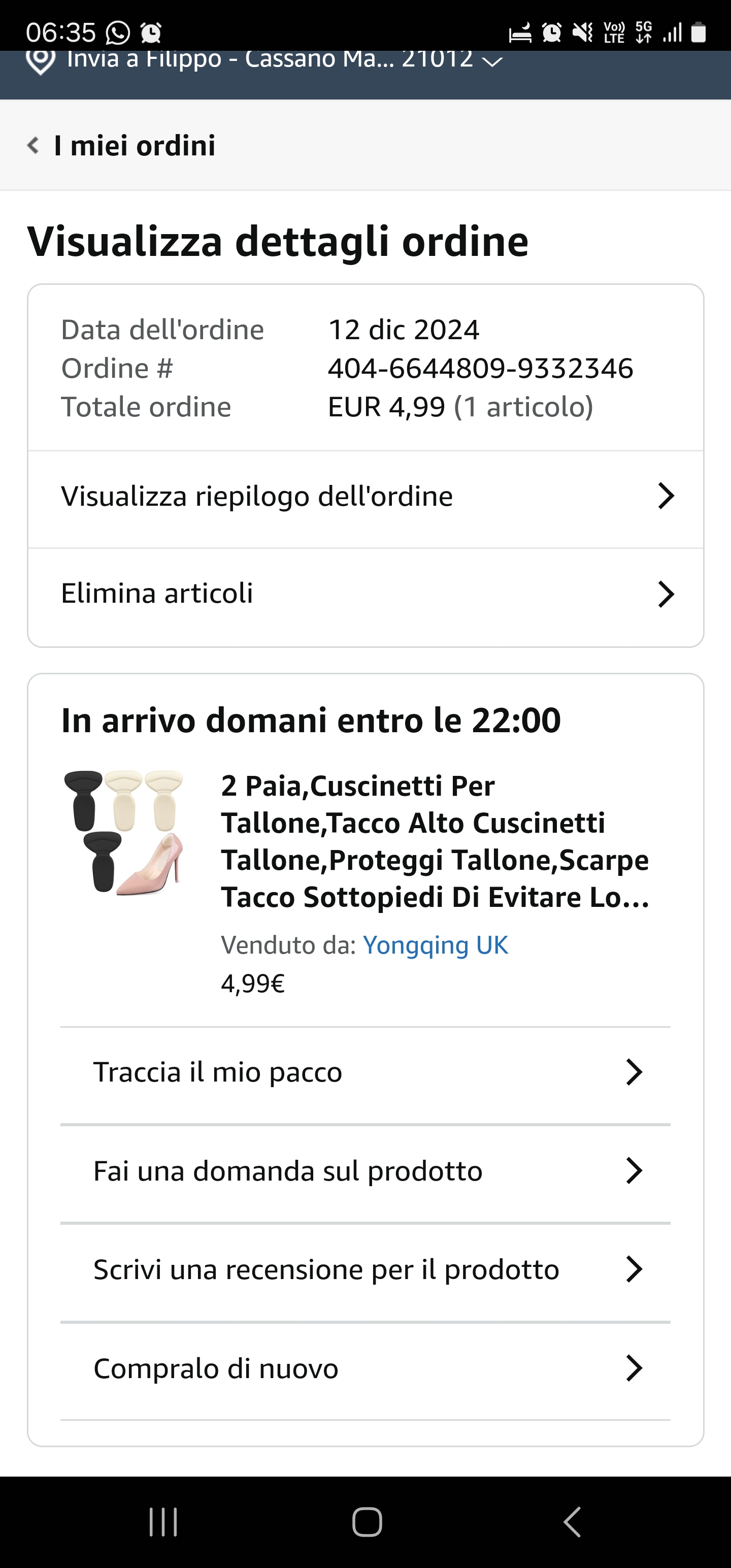Select Elimina articoli
731x1568 pixels.
click(x=365, y=594)
